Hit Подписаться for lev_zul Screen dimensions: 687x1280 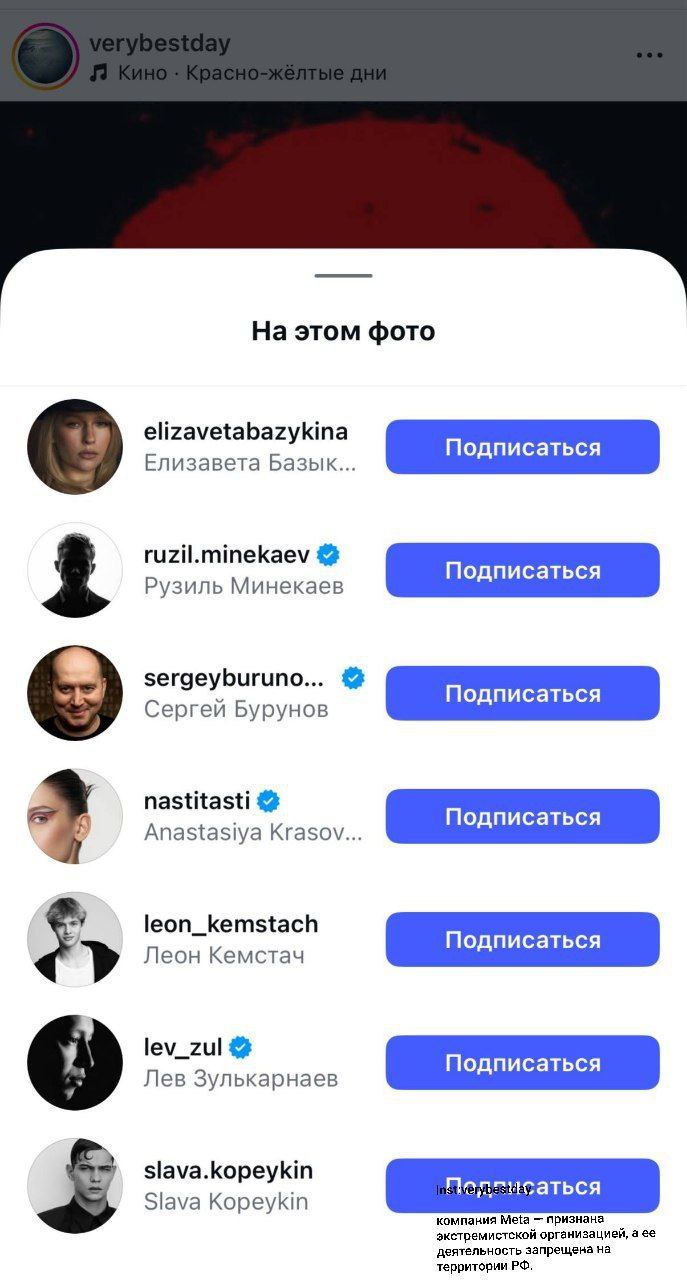tap(522, 1062)
